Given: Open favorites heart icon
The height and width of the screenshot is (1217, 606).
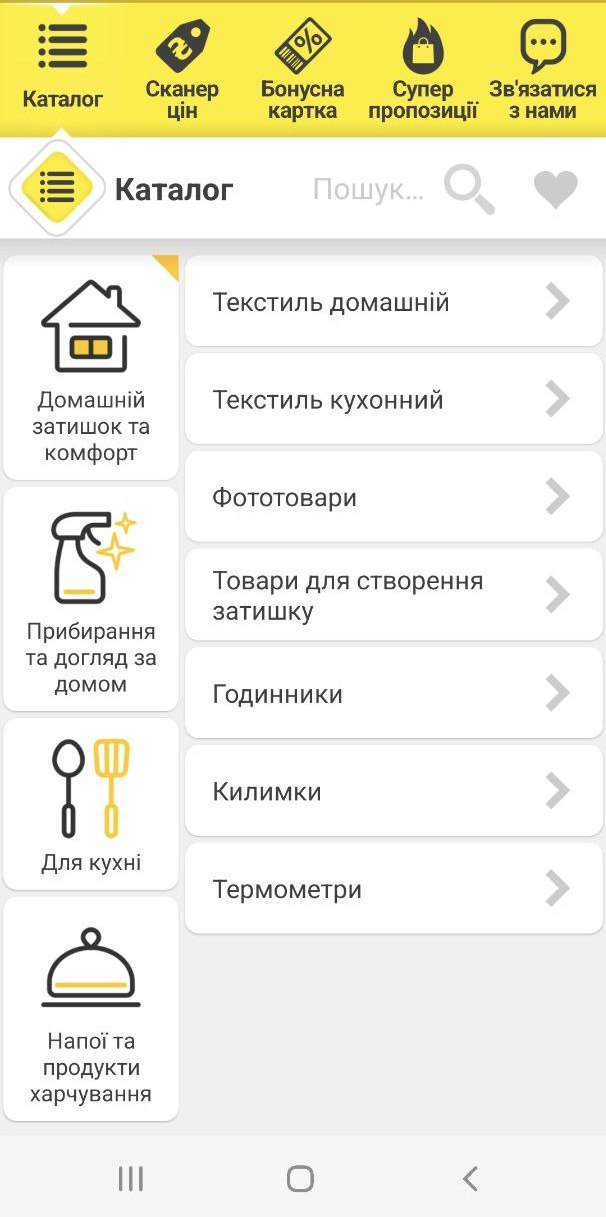Looking at the screenshot, I should (x=555, y=189).
